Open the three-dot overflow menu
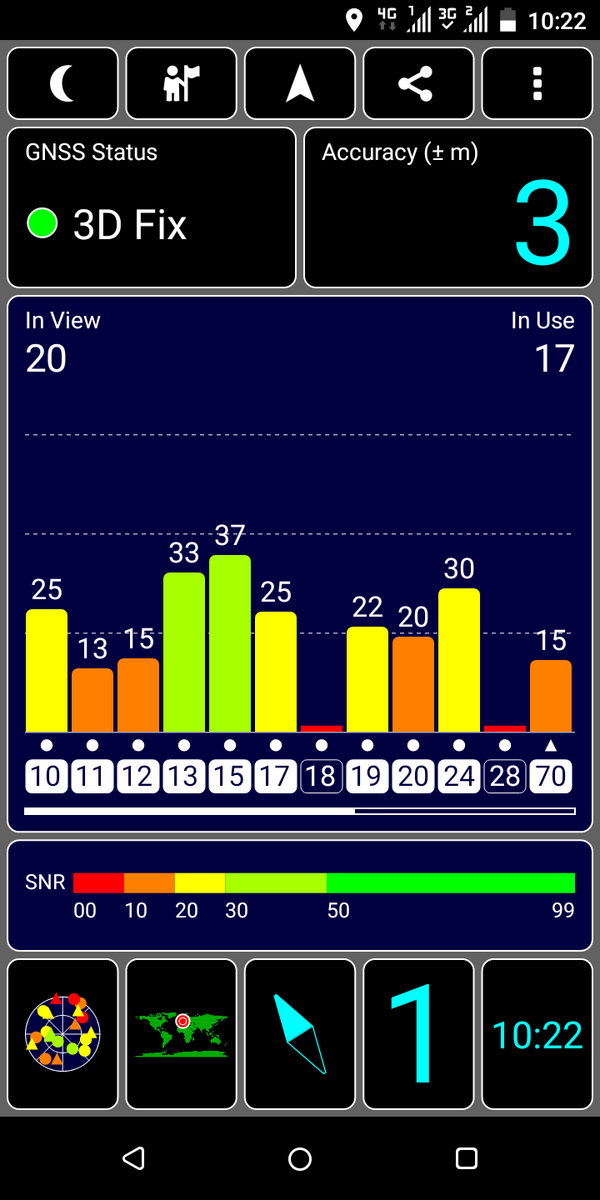Viewport: 600px width, 1200px height. (537, 84)
